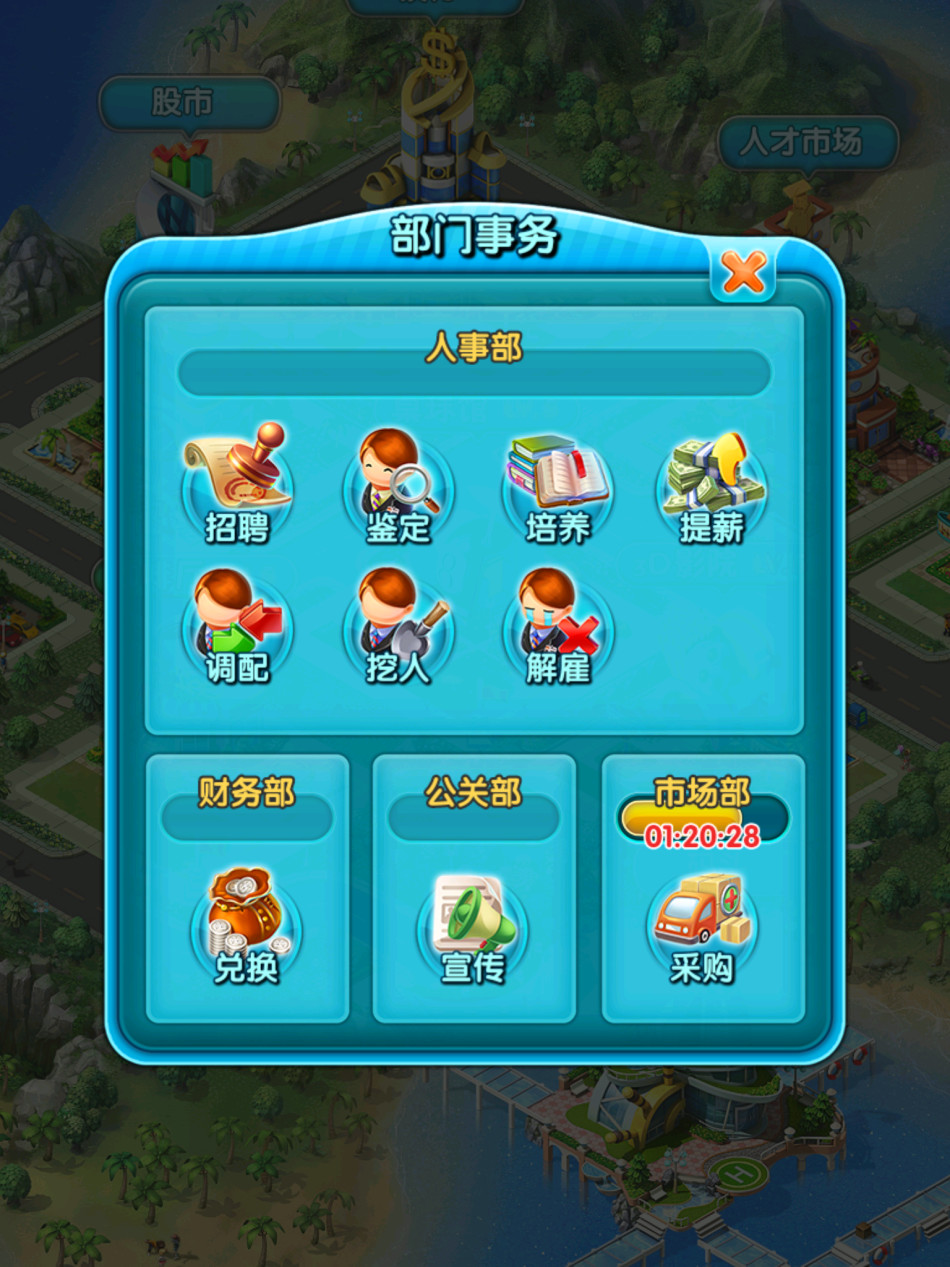Open 招聘 recruitment in 人事部
This screenshot has height=1267, width=950.
tap(237, 485)
